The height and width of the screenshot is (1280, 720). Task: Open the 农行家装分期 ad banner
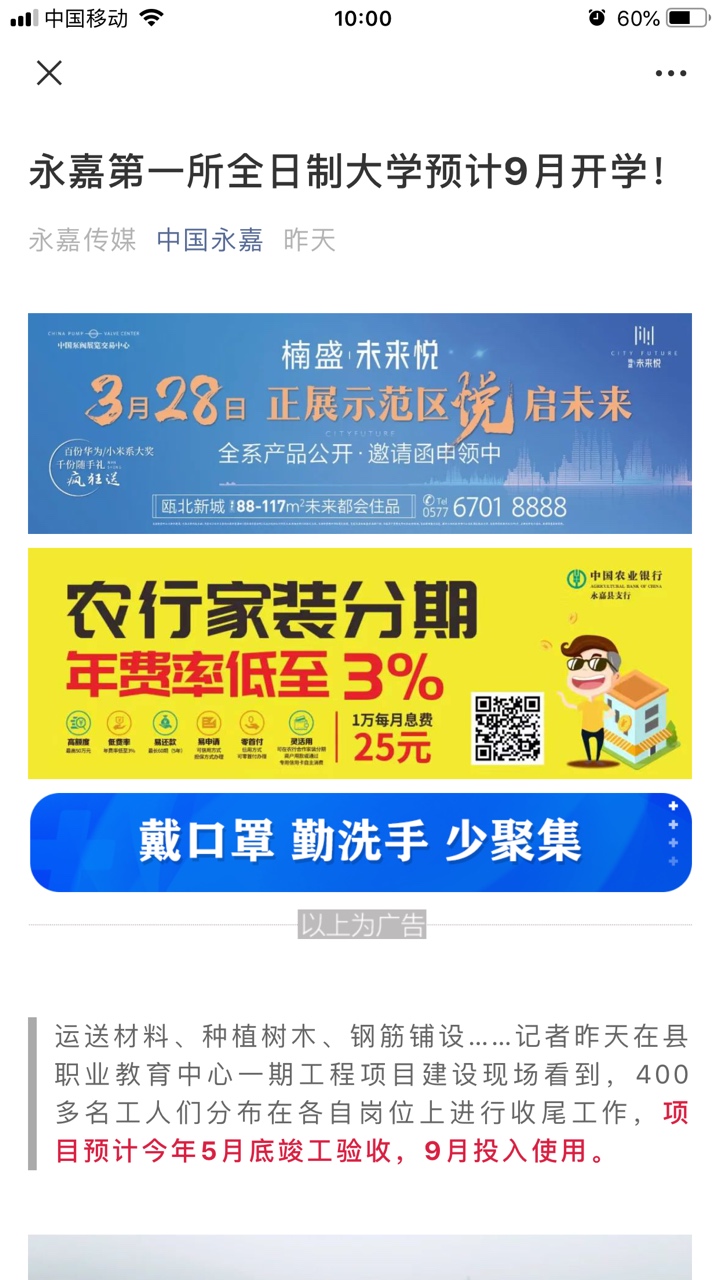click(x=360, y=663)
